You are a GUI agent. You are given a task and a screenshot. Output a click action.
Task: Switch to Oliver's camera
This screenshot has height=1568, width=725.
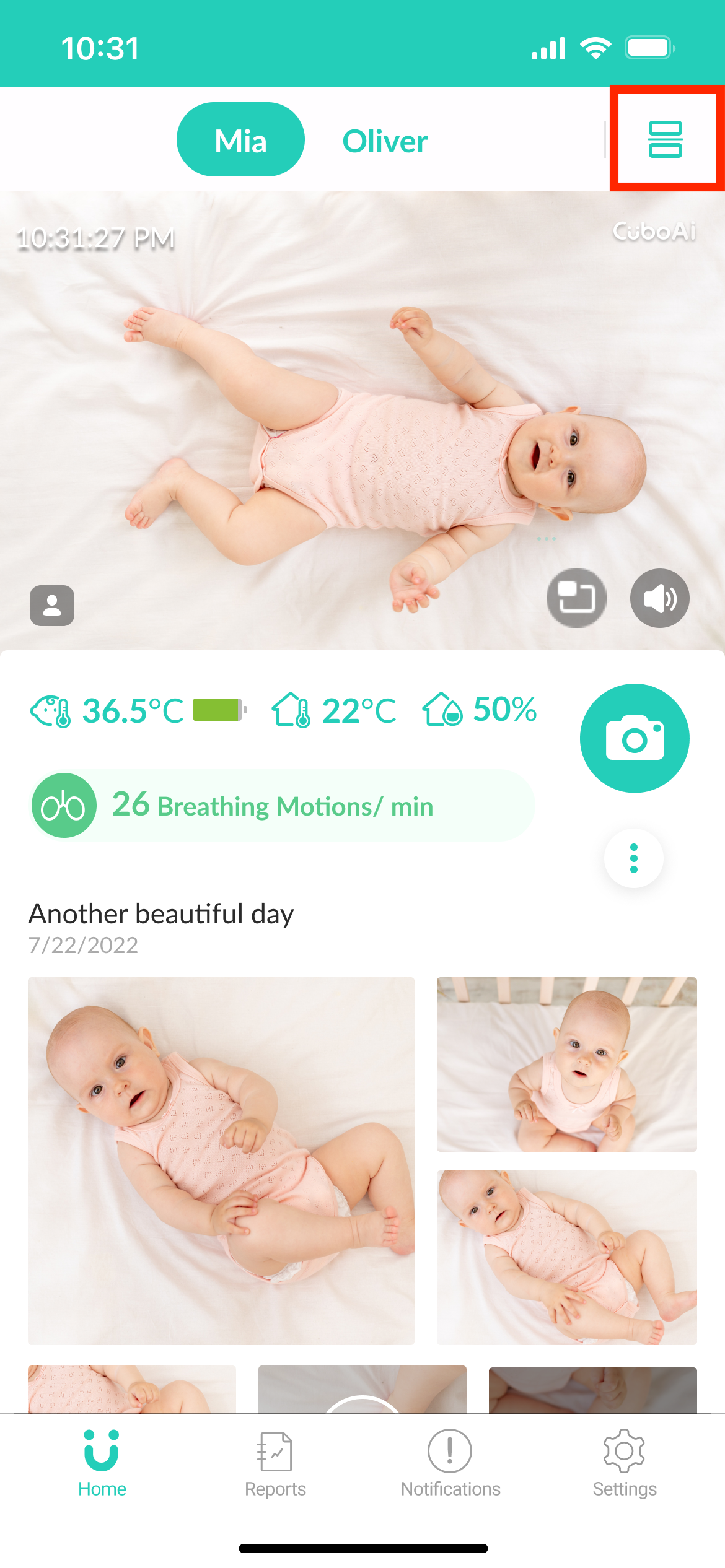(x=385, y=141)
